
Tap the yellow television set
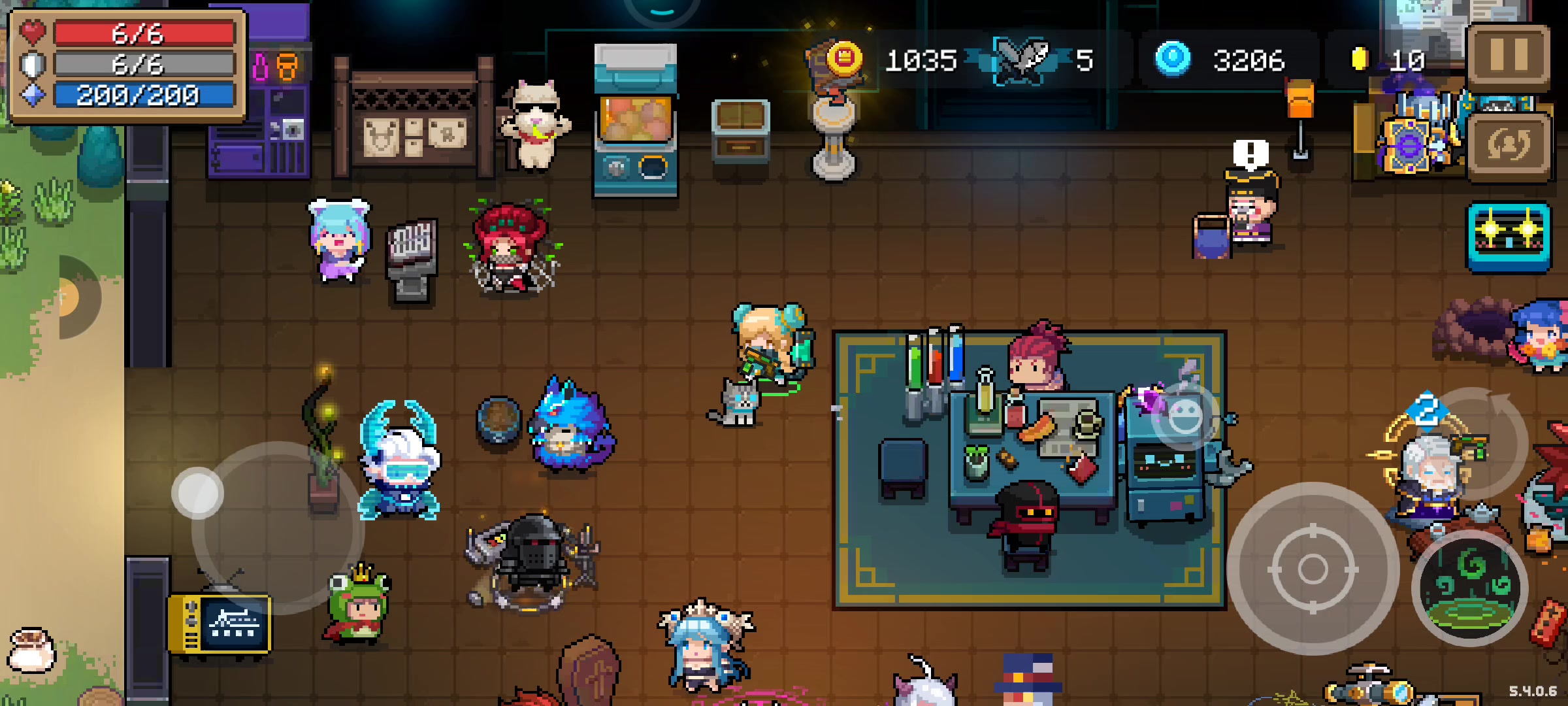(x=220, y=624)
